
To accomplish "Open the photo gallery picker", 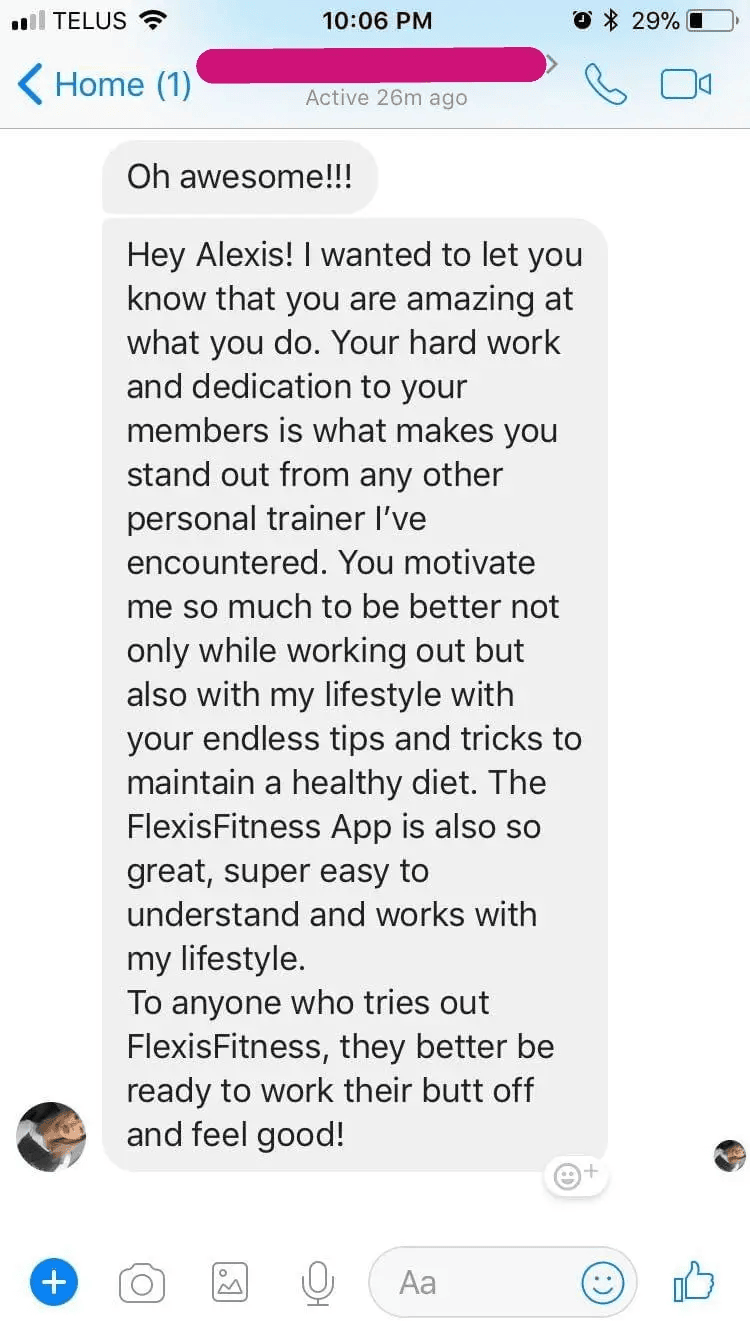I will click(230, 1282).
